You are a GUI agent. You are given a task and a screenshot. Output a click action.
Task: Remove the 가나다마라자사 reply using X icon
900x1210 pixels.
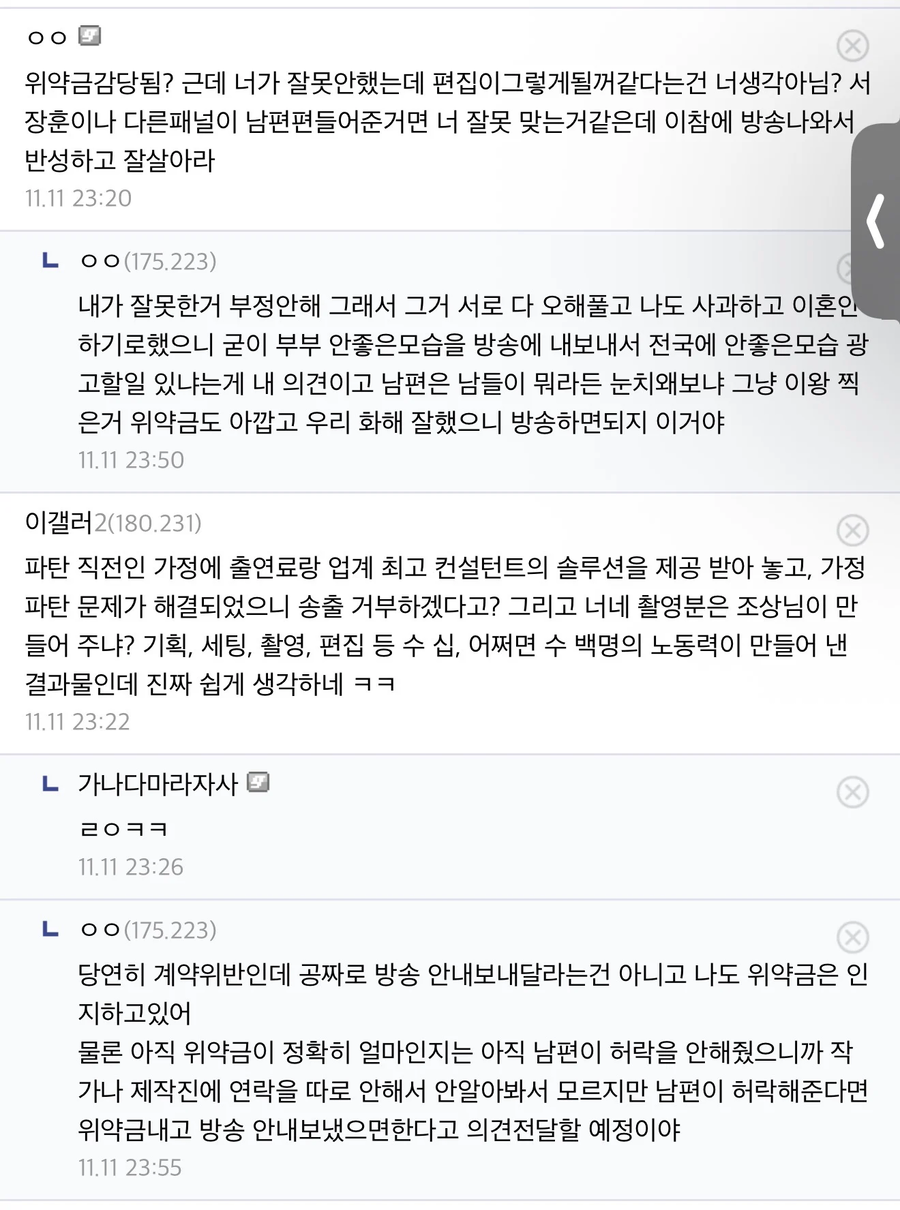pos(853,793)
